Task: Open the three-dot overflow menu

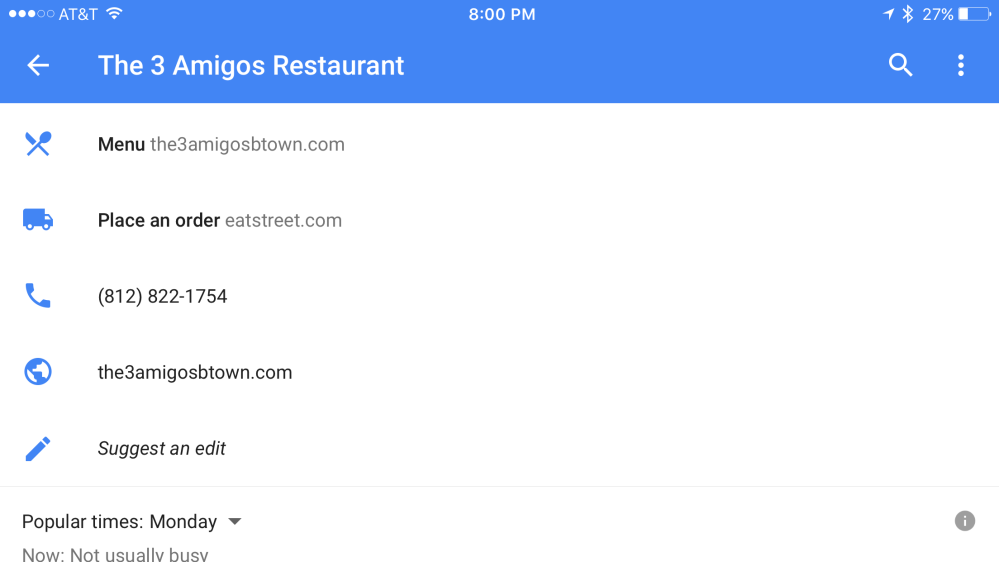Action: 960,66
